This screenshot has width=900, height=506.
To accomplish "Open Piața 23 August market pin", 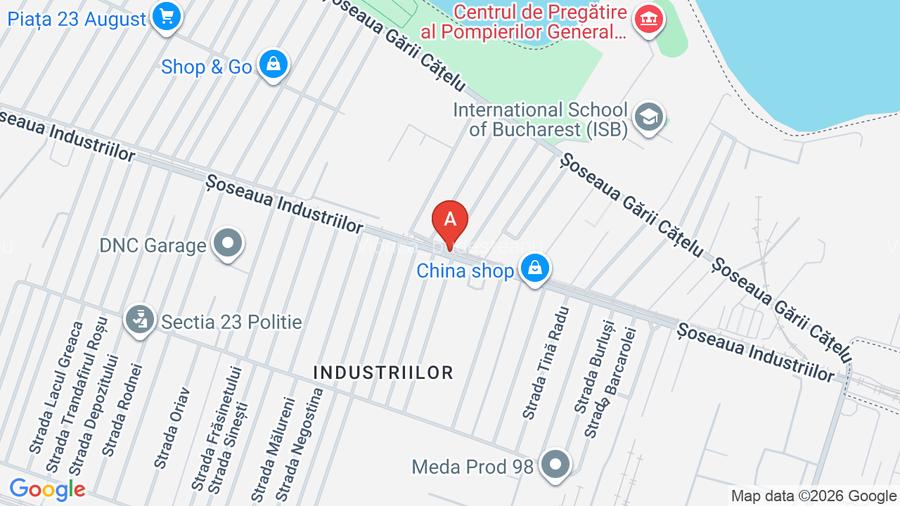I will (x=166, y=16).
